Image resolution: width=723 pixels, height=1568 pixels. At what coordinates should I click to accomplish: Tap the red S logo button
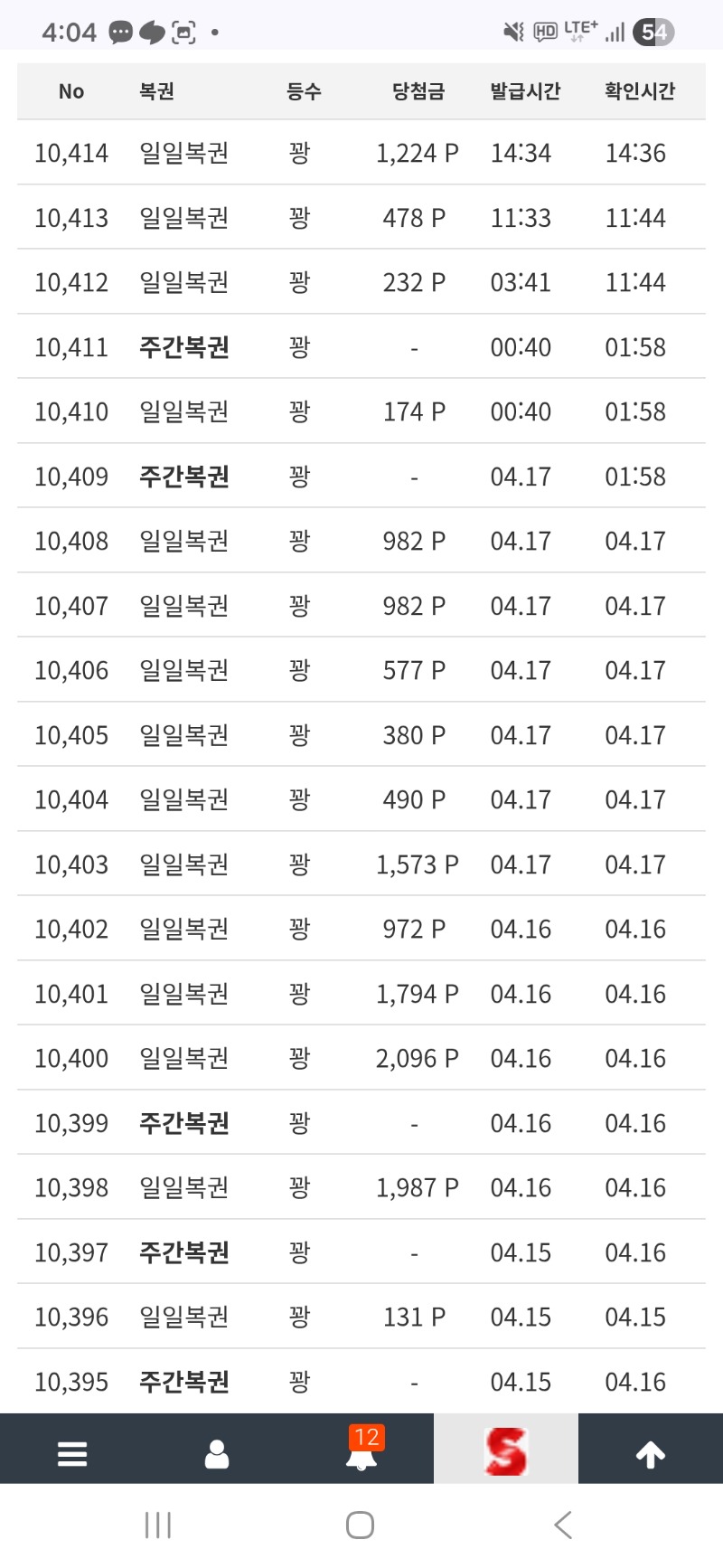pos(505,1450)
